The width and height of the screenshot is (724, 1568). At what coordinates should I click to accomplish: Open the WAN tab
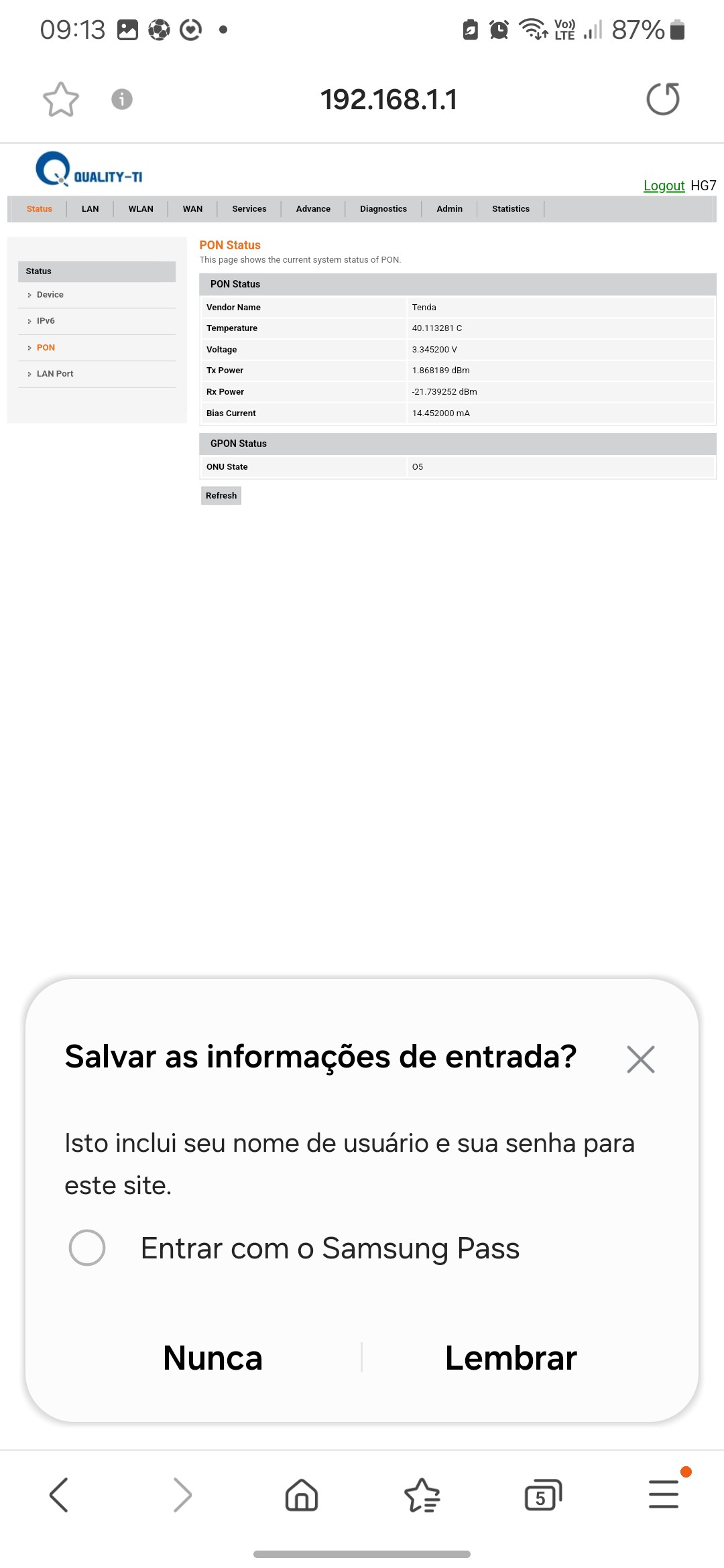tap(192, 209)
